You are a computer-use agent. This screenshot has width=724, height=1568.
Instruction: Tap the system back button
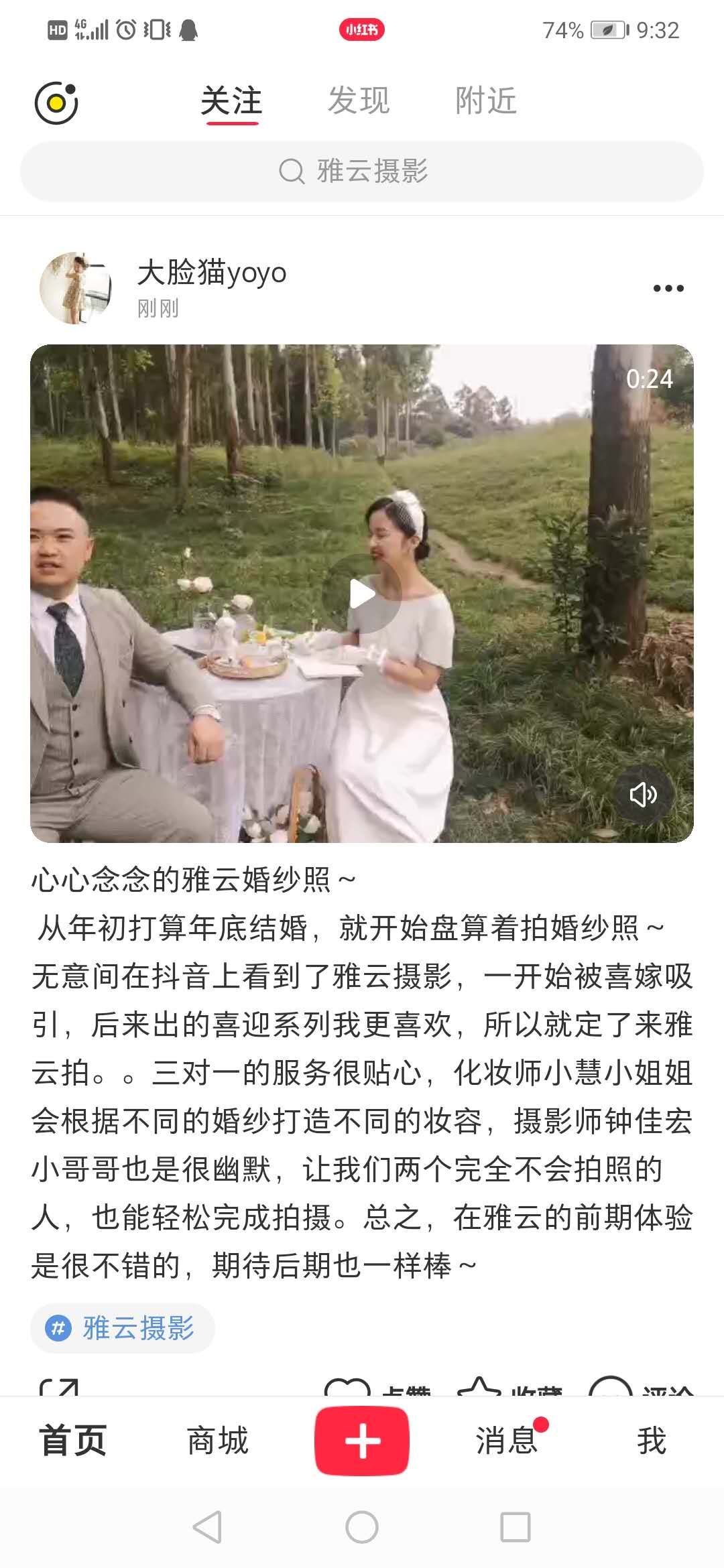click(x=207, y=1528)
